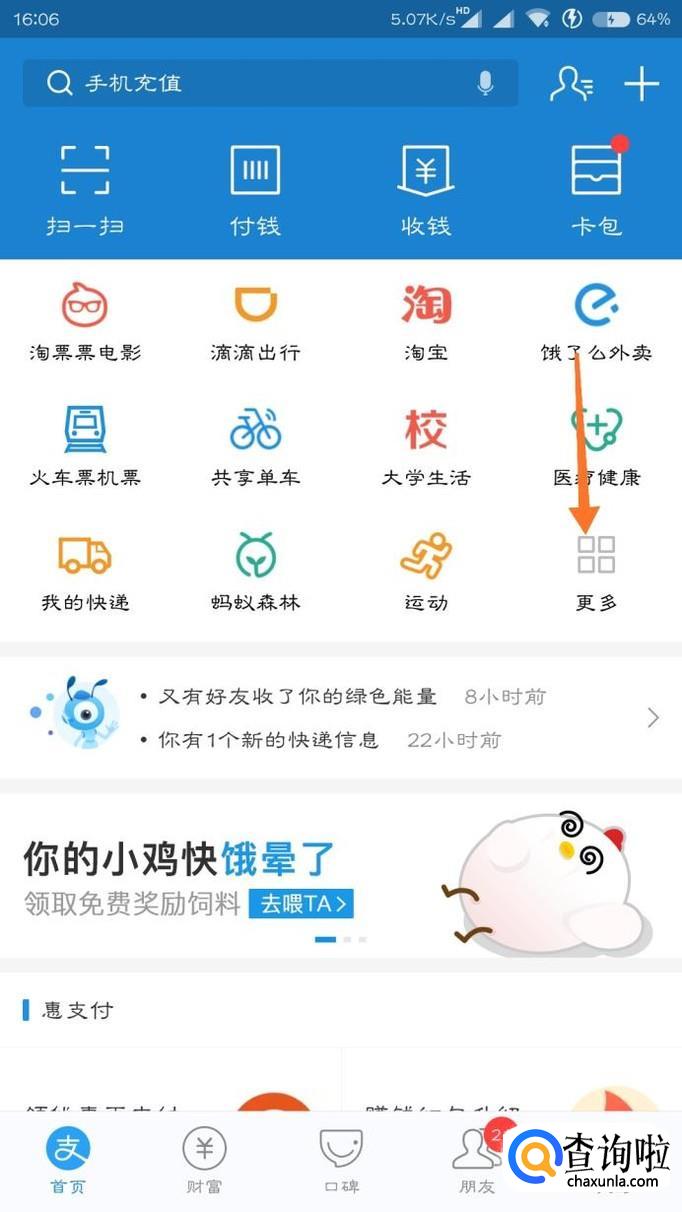The width and height of the screenshot is (682, 1212).
Task: Open 大学生活
Action: (426, 445)
